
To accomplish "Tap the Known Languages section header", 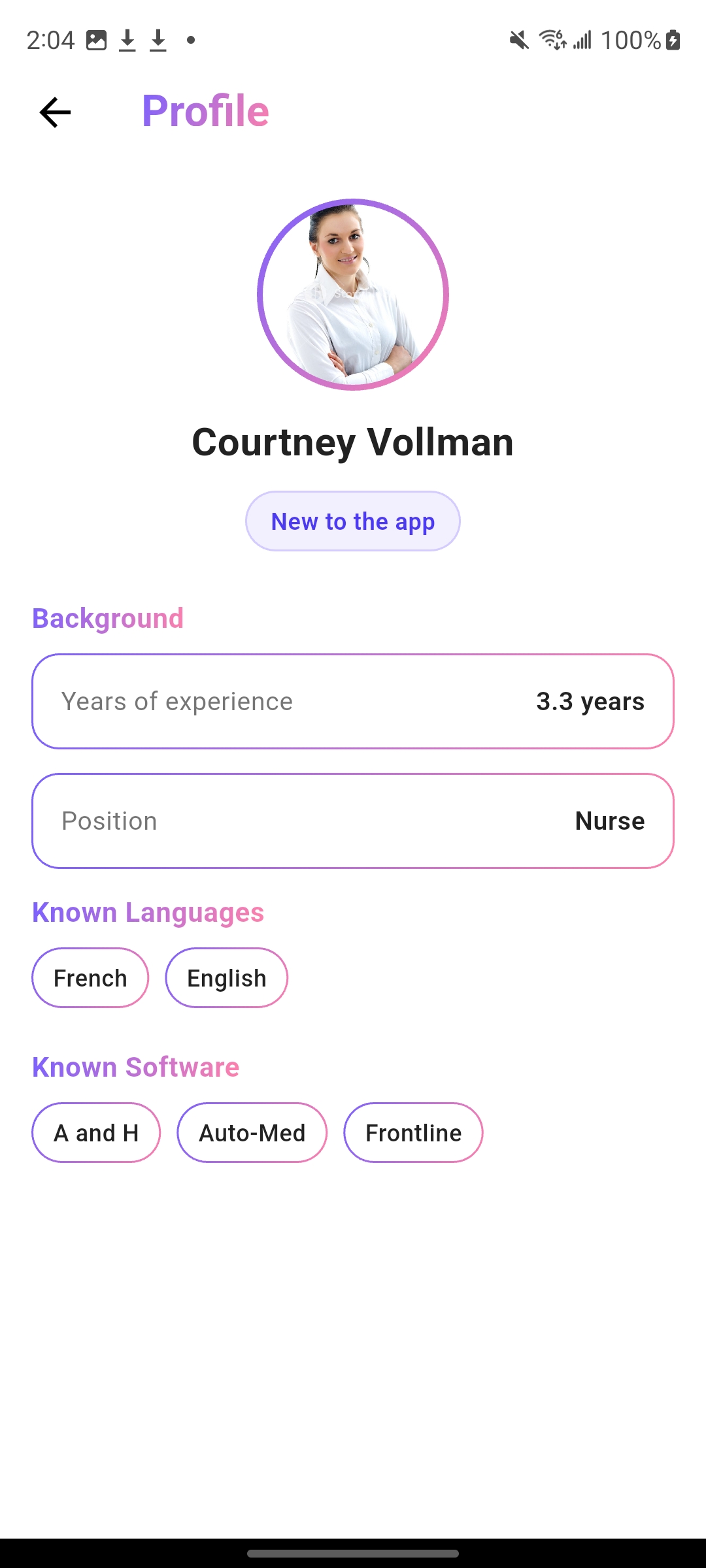I will pyautogui.click(x=148, y=911).
